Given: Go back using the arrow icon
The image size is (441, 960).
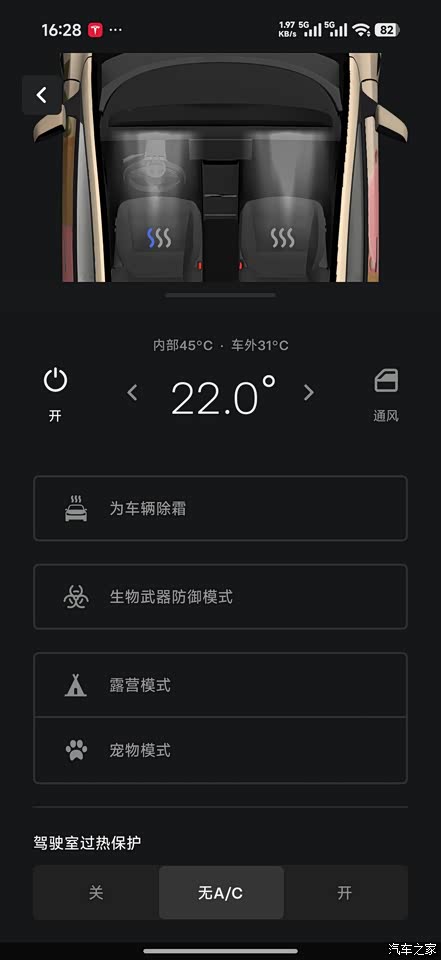Looking at the screenshot, I should tap(42, 95).
